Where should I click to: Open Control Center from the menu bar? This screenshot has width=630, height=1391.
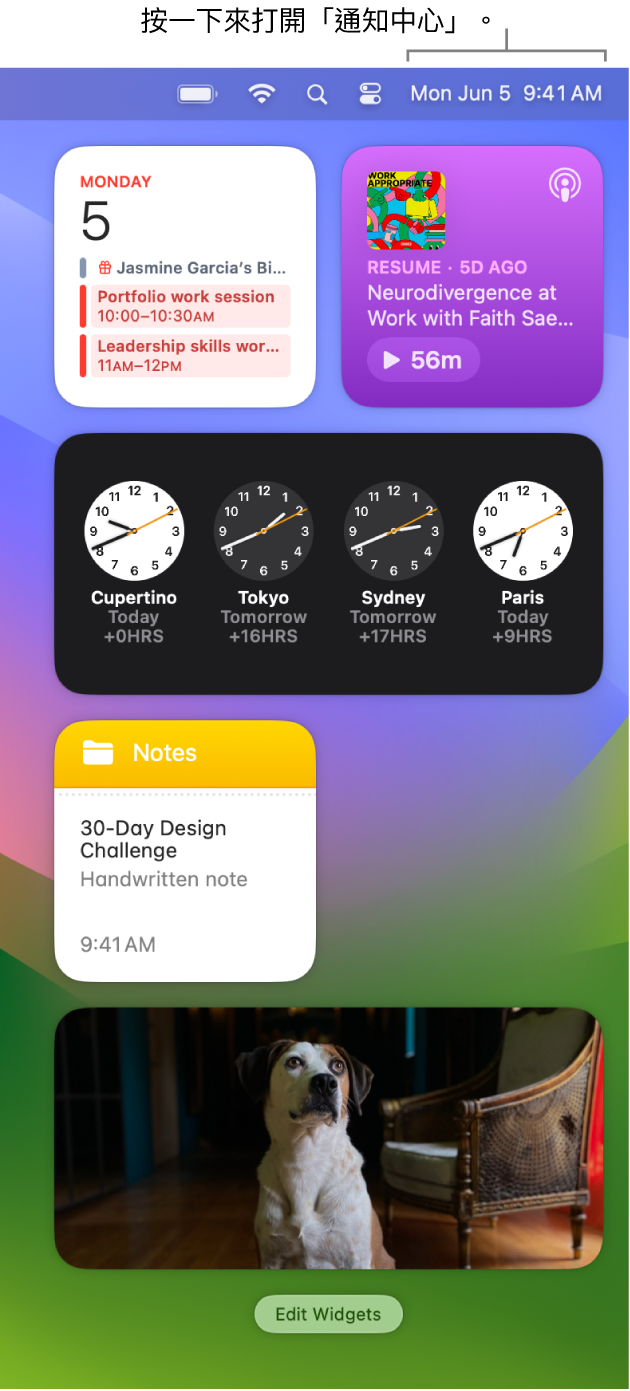click(370, 94)
